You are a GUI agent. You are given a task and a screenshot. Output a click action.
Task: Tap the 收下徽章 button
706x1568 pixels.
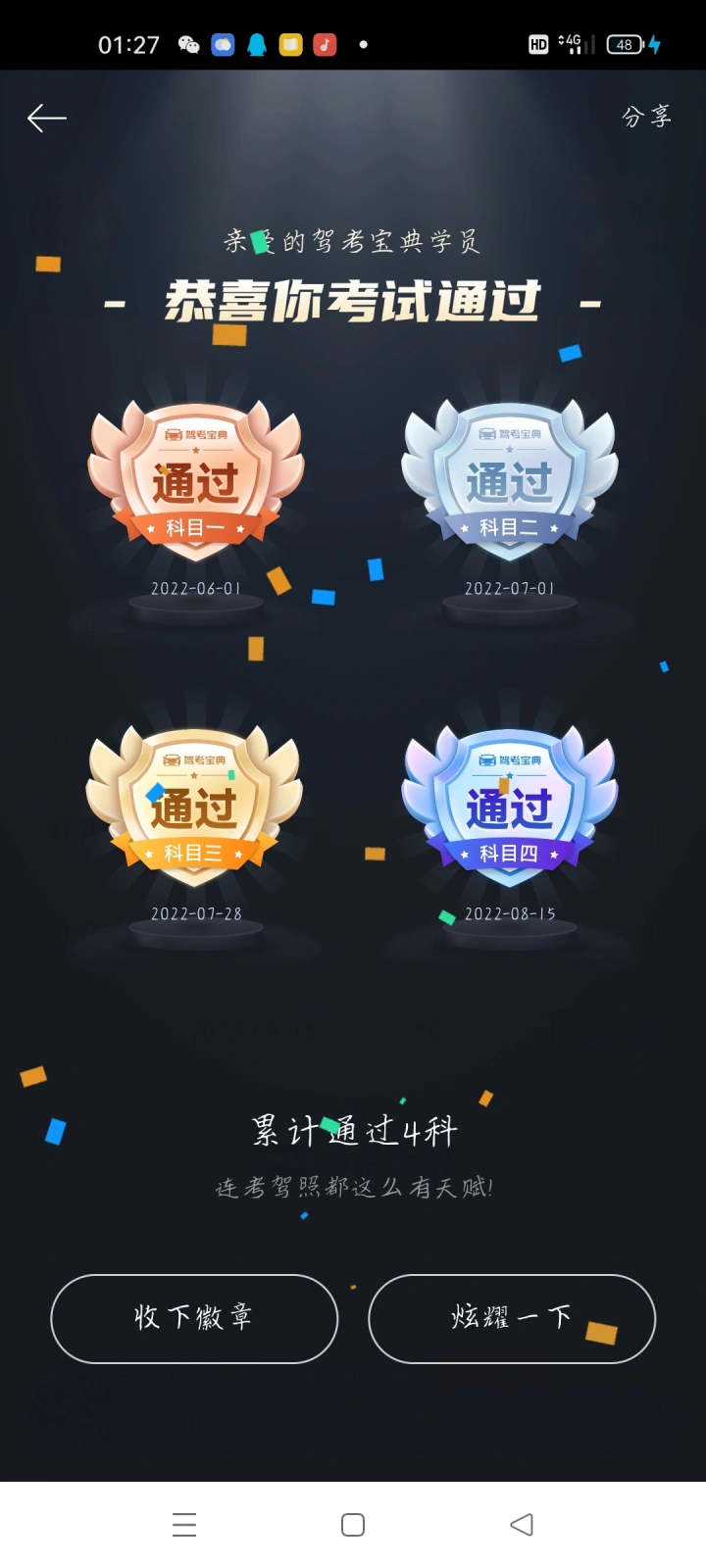click(194, 1318)
